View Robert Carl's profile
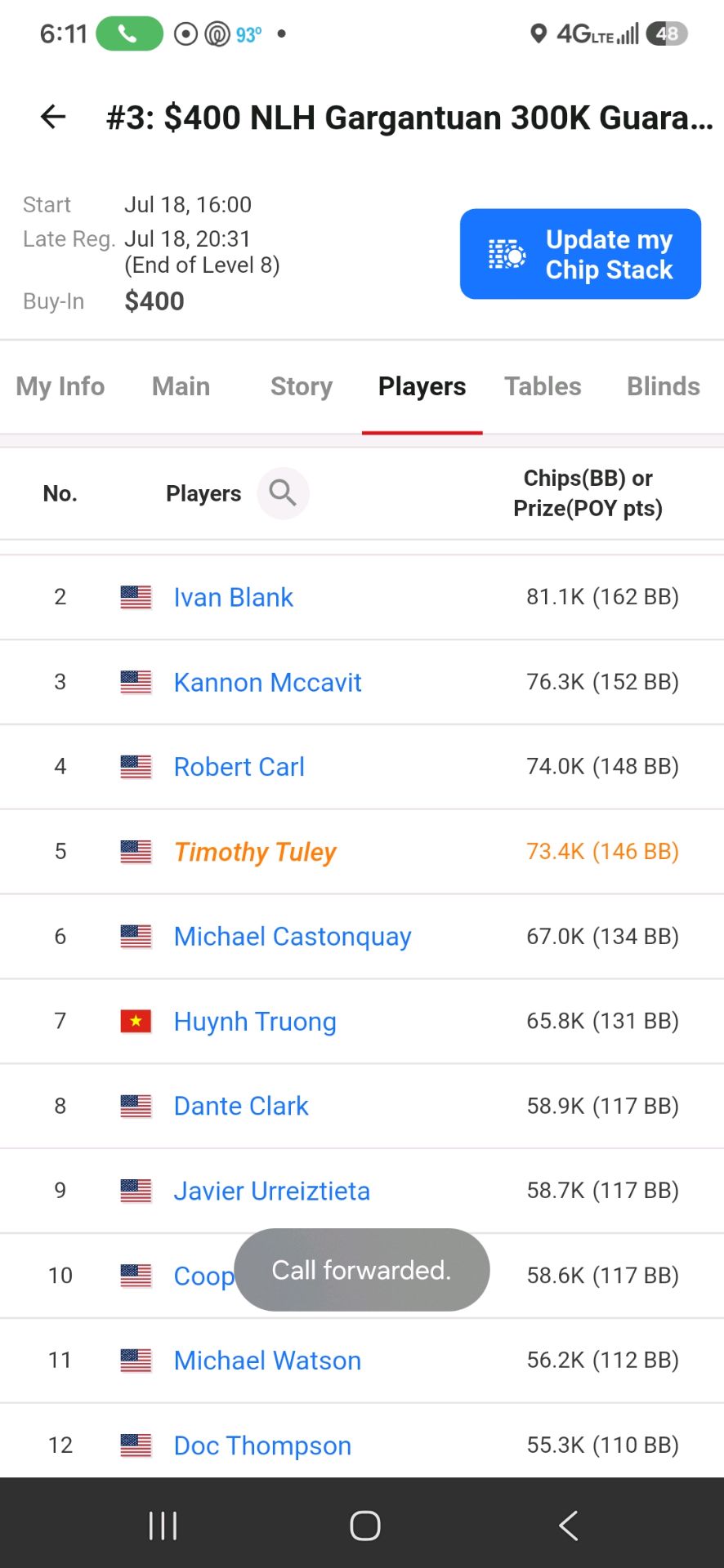 point(239,767)
